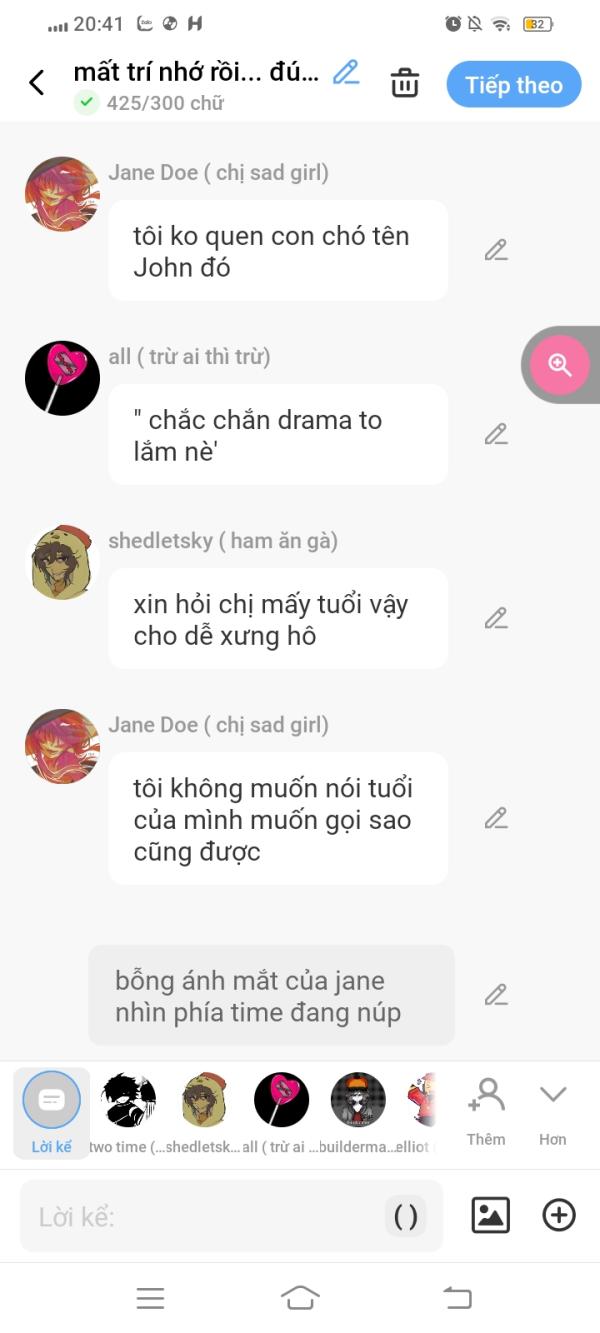600x1333 pixels.
Task: Expand the Hơn chevron
Action: point(553,1111)
